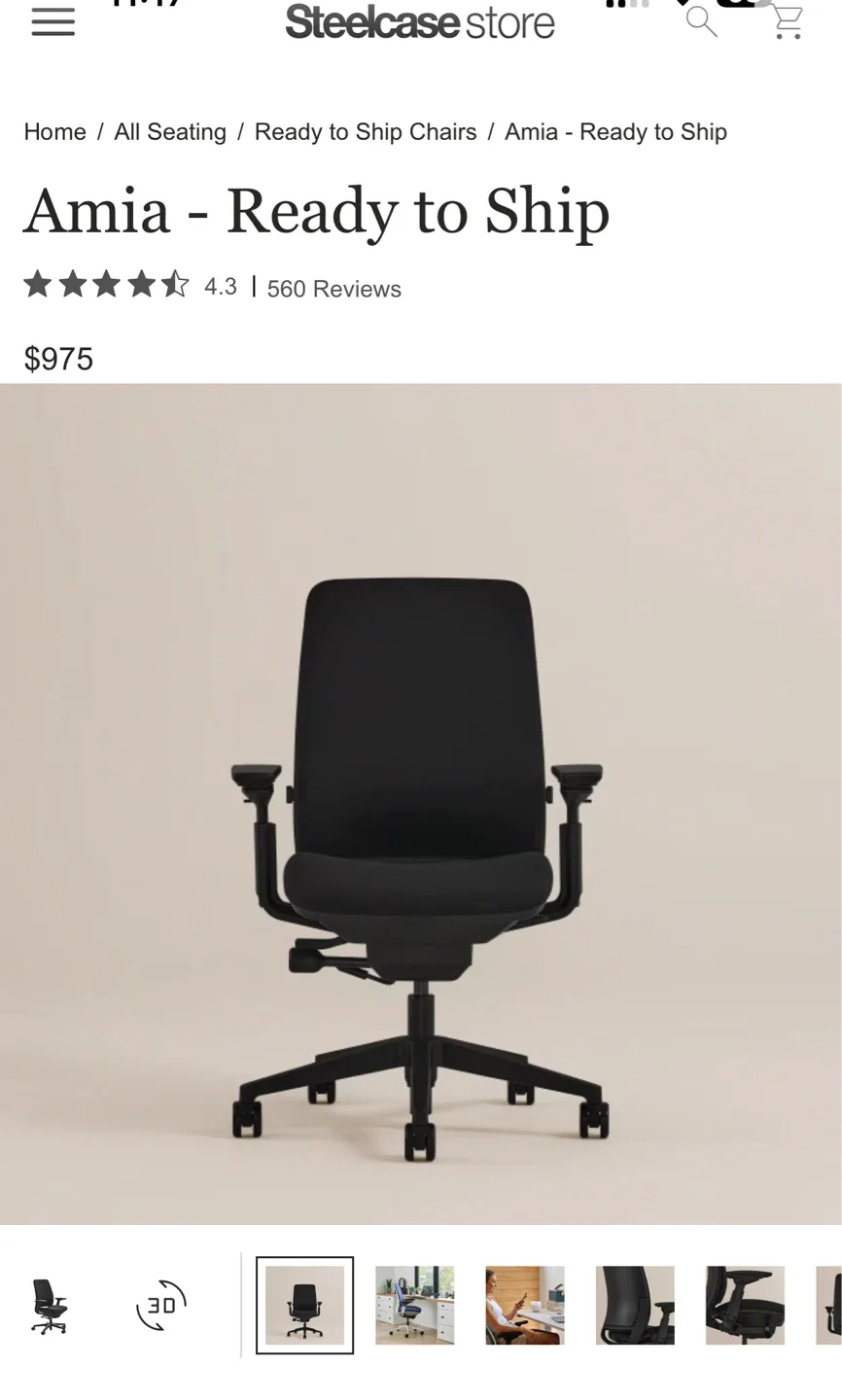Go to the Steelcase store homepage logo
This screenshot has height=1400, width=842.
[x=420, y=22]
